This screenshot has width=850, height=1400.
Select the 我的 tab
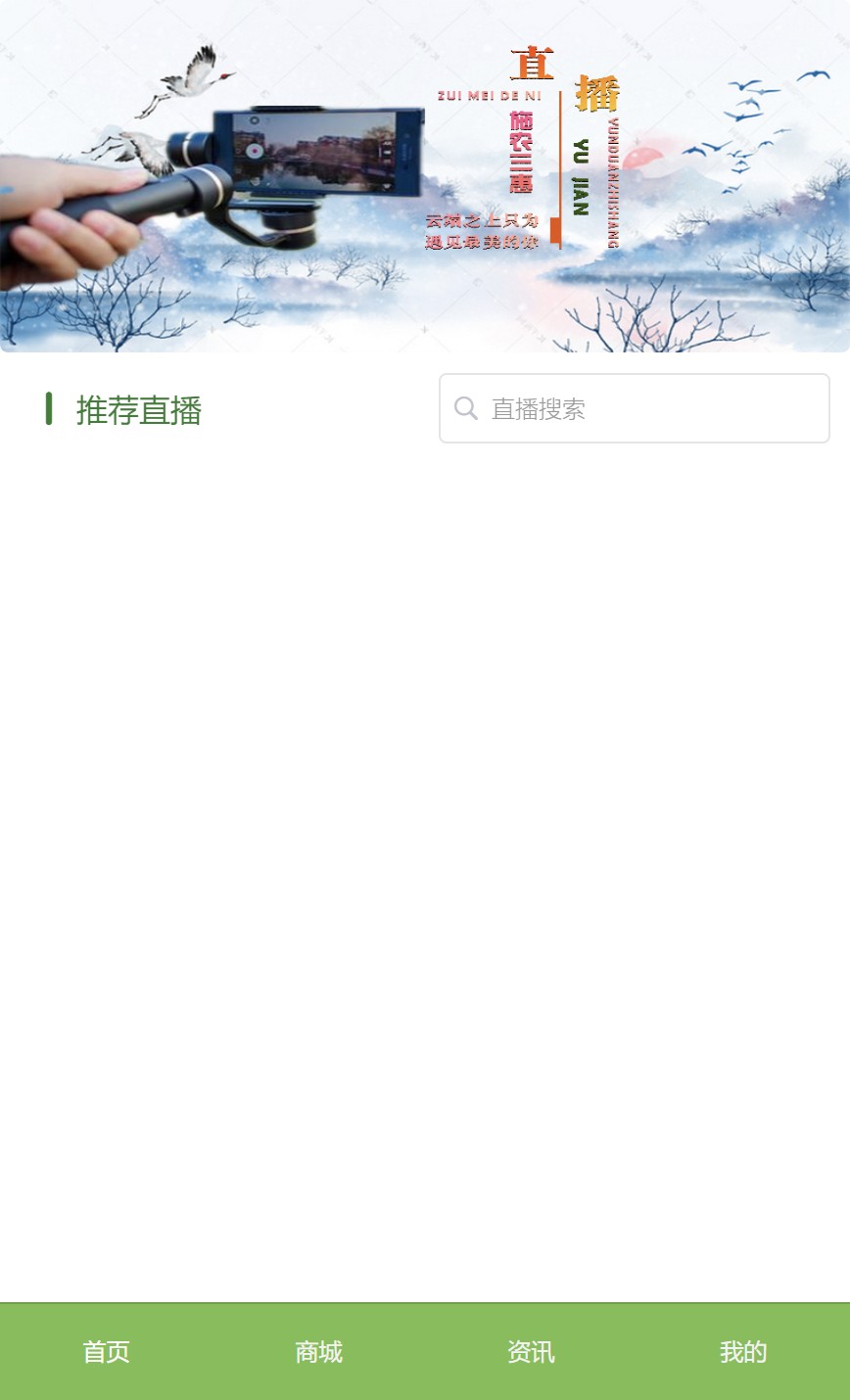[x=743, y=1352]
